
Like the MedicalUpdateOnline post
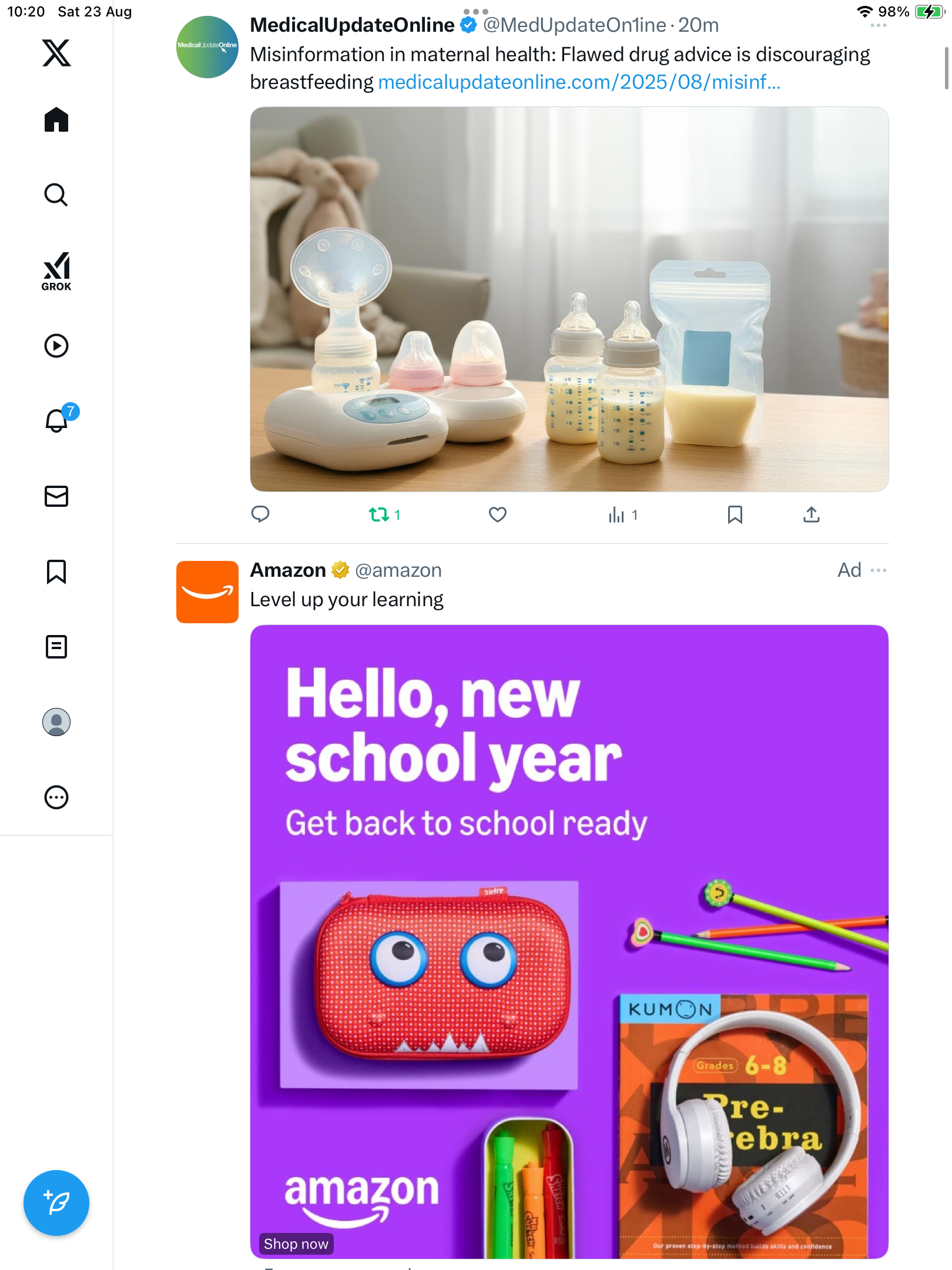498,515
